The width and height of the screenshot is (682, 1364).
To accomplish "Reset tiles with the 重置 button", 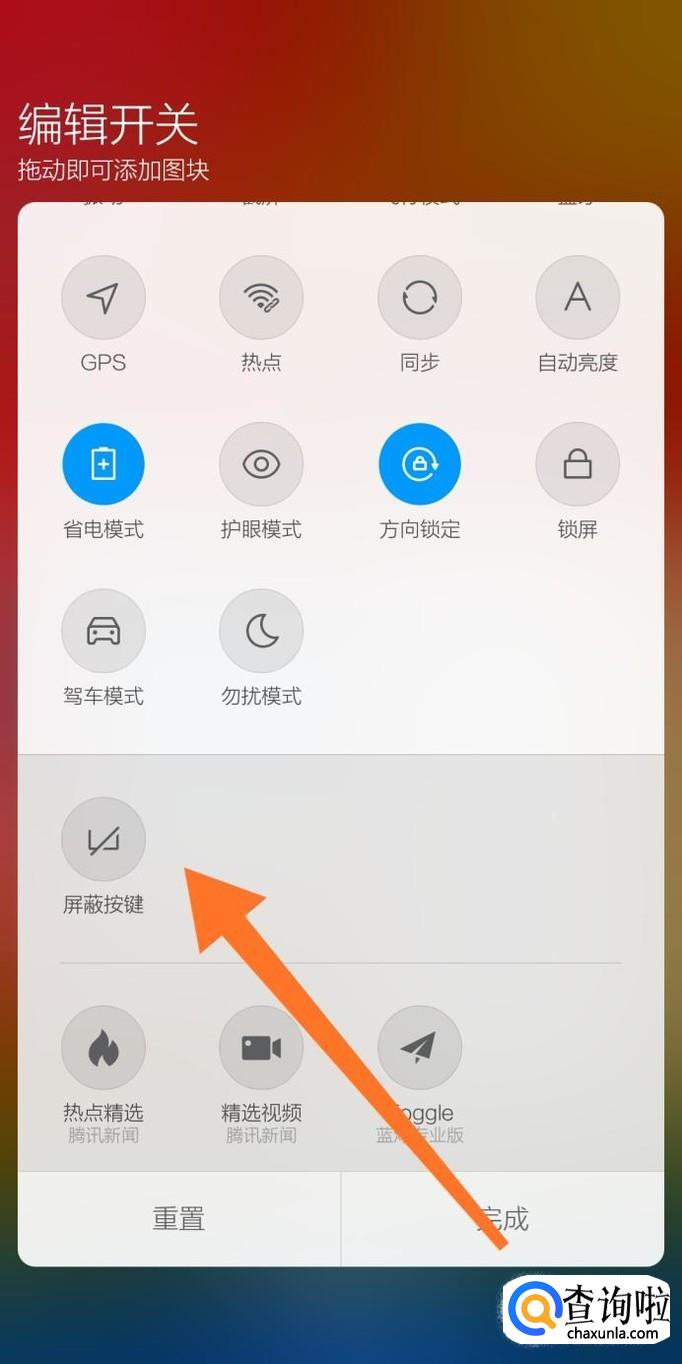I will [x=179, y=1219].
